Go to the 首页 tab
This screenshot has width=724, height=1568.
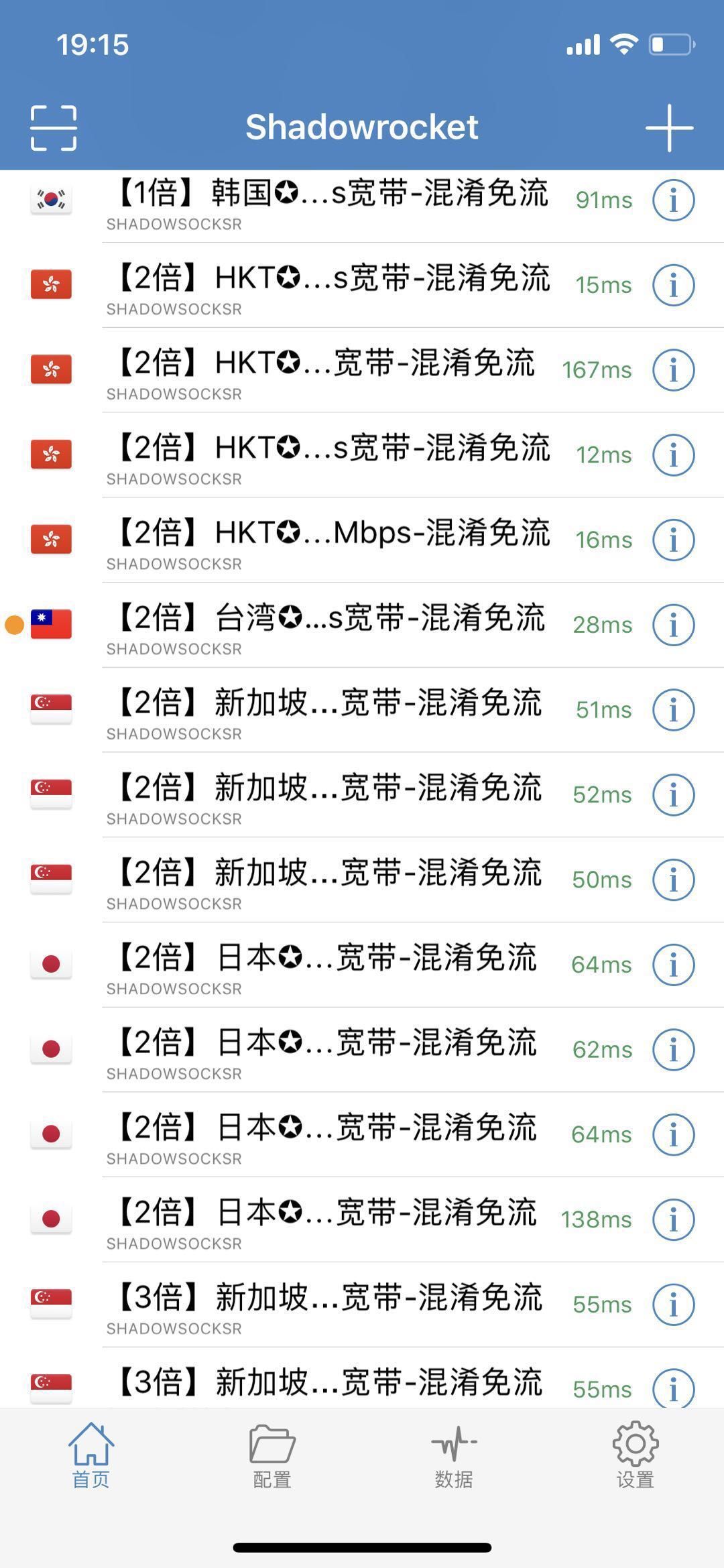click(91, 1456)
